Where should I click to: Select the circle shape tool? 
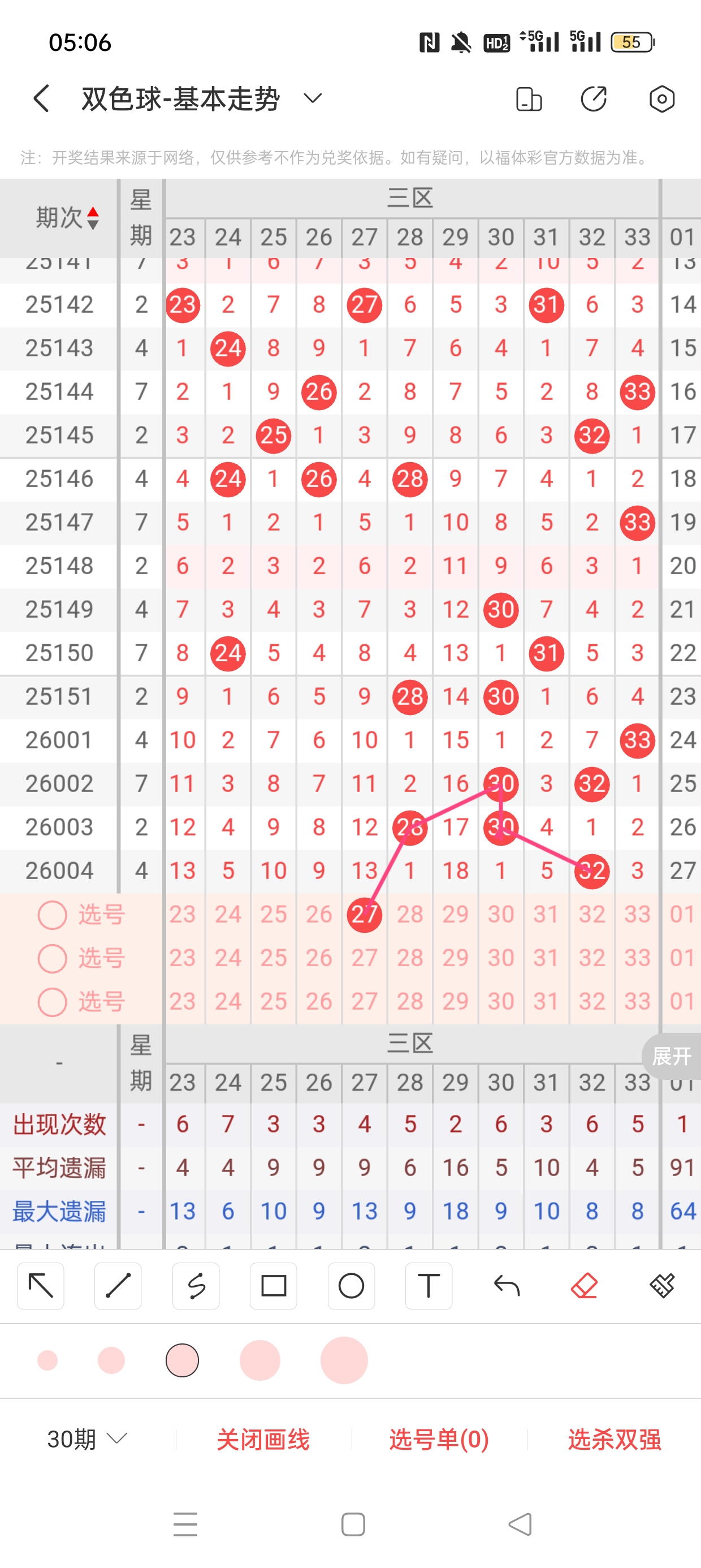coord(351,1286)
